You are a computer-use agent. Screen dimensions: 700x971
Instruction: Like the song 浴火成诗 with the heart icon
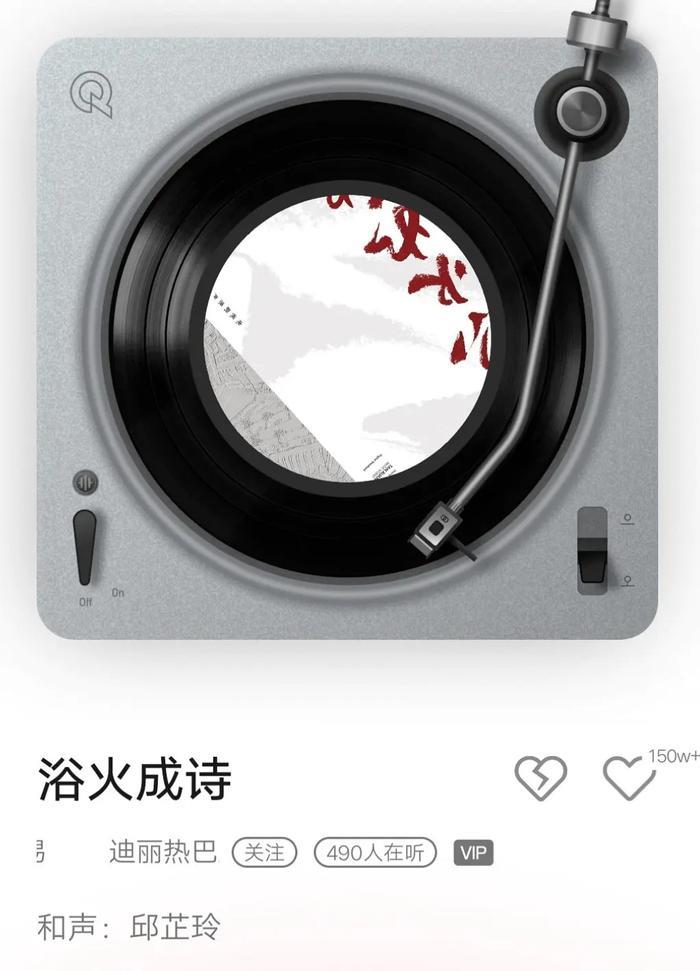(x=629, y=777)
